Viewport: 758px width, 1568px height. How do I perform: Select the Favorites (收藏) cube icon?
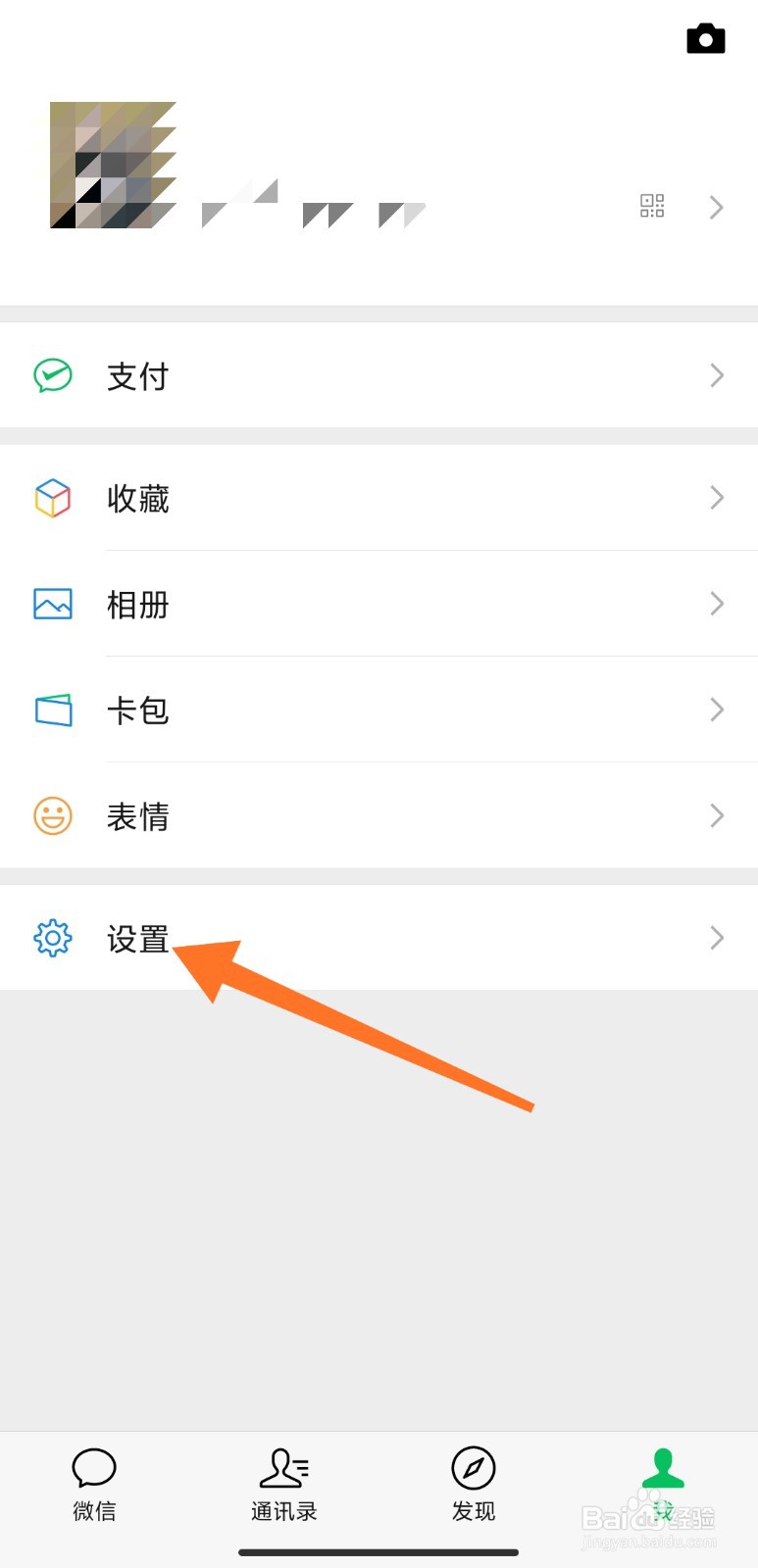(52, 498)
